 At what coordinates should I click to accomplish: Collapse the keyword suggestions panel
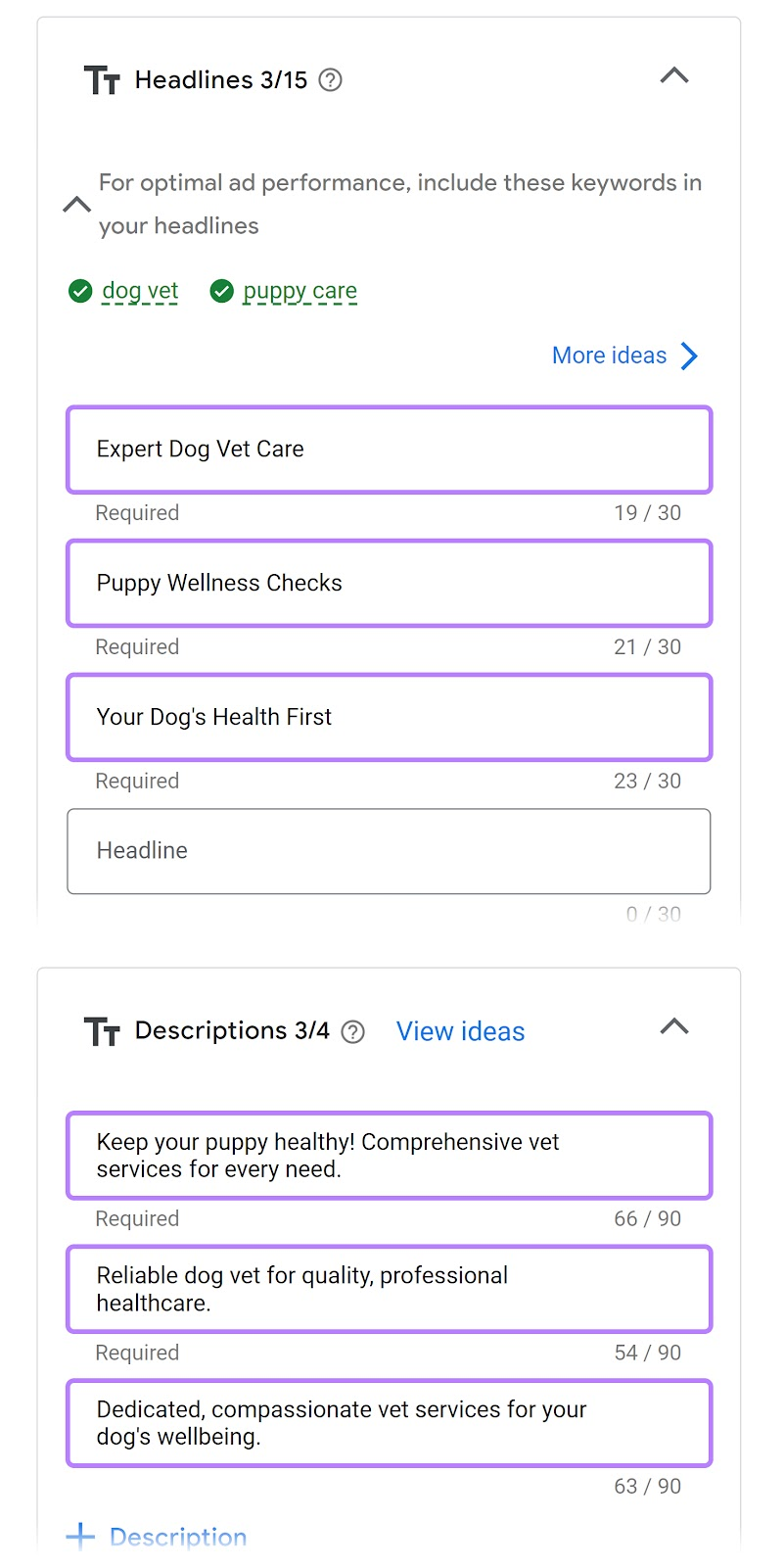[76, 205]
